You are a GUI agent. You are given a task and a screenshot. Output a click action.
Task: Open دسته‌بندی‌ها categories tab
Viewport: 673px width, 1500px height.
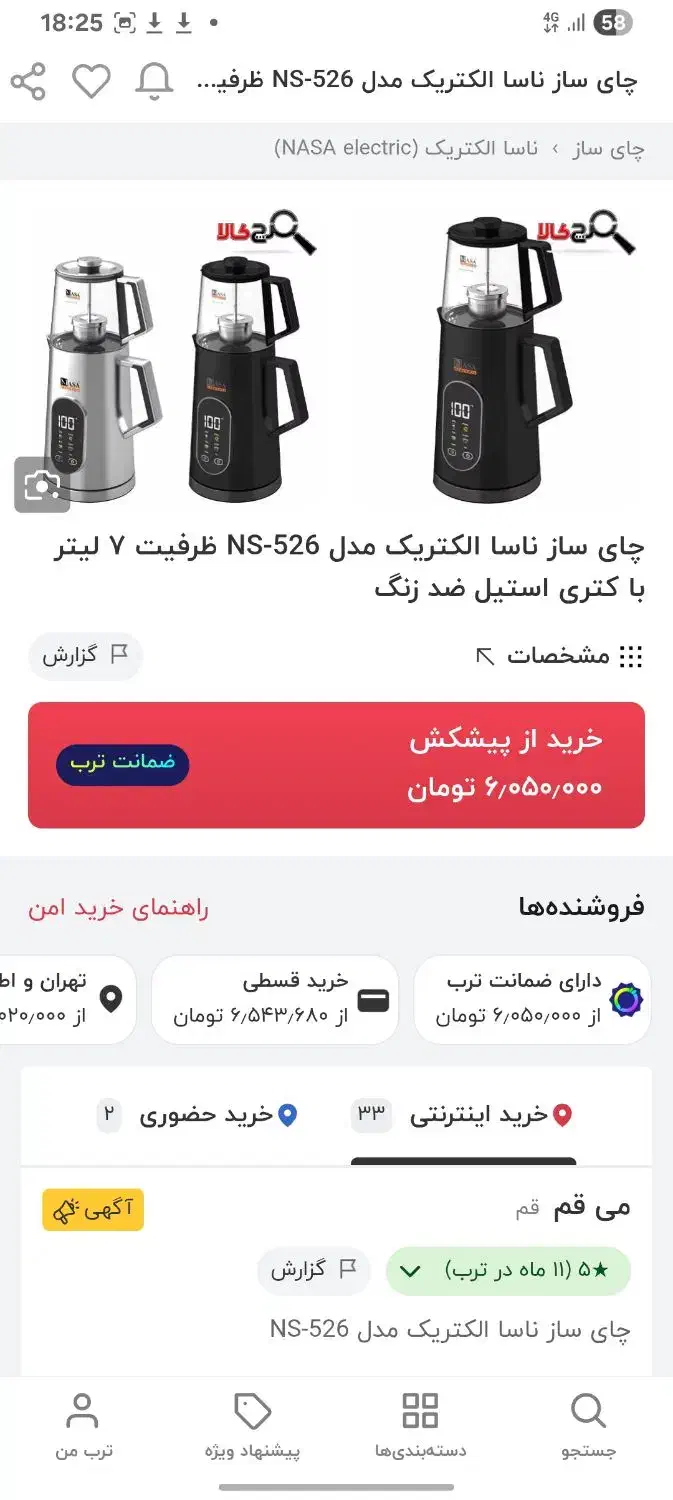tap(420, 1425)
